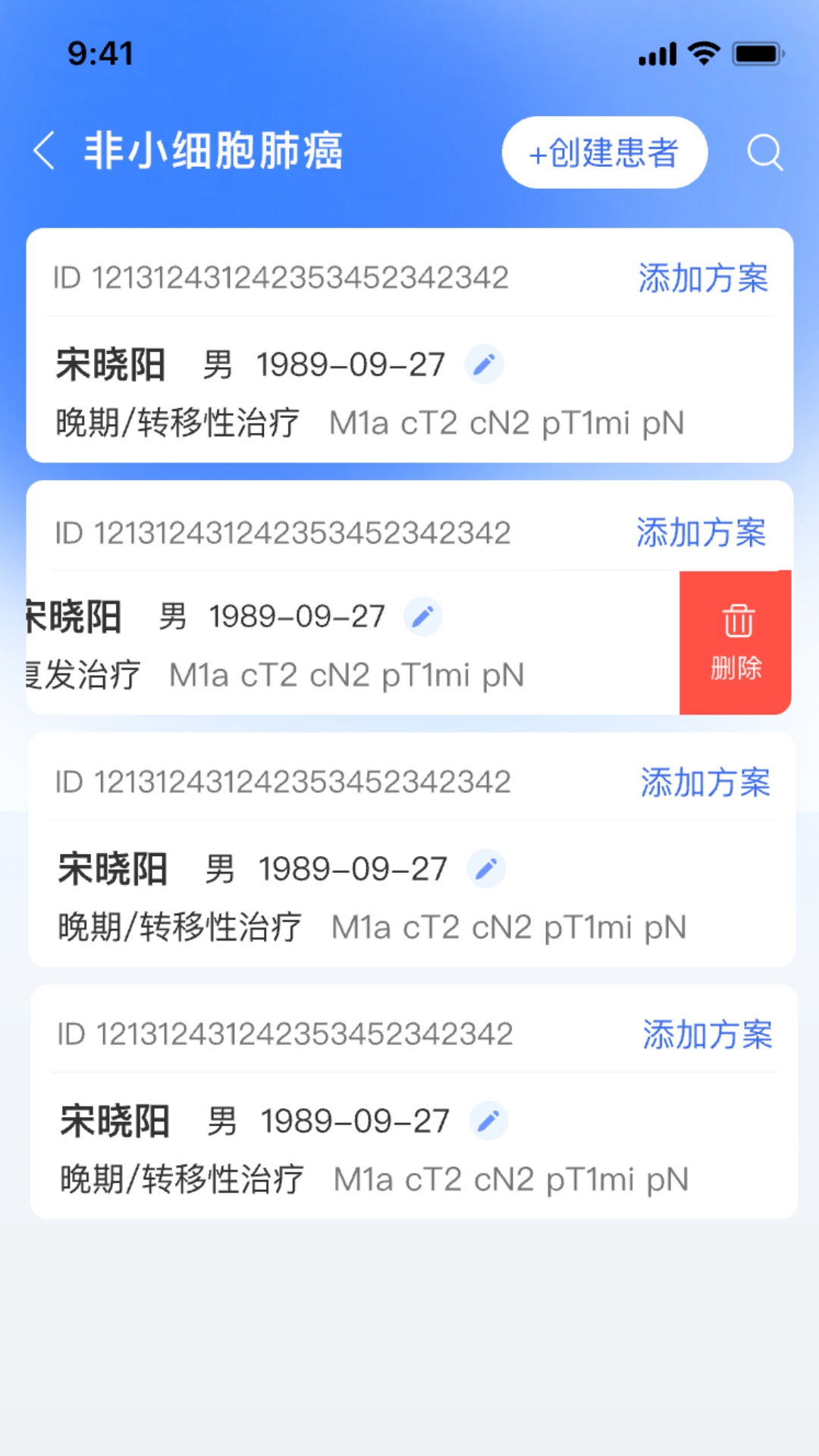Tap 添加方案 on the first patient card
The image size is (819, 1456).
tap(702, 279)
